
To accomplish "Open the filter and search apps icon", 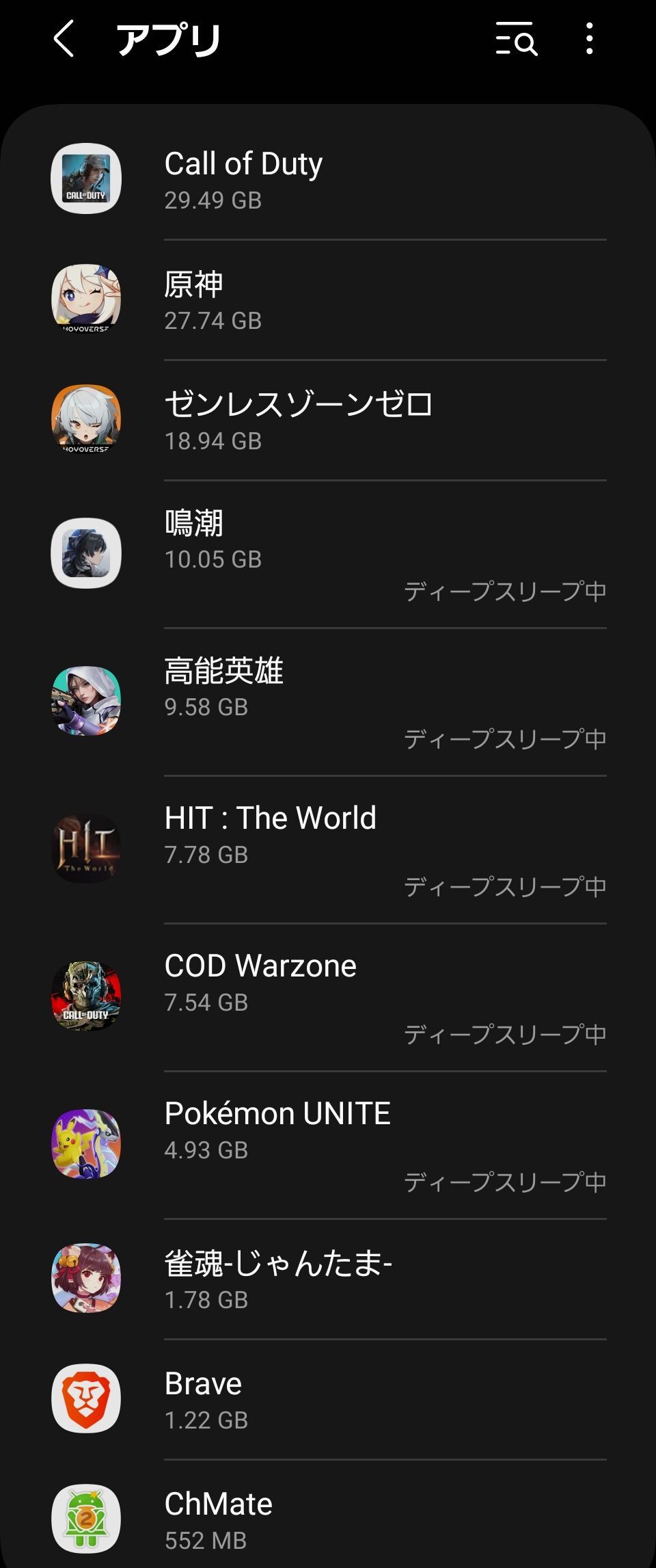I will [x=516, y=39].
